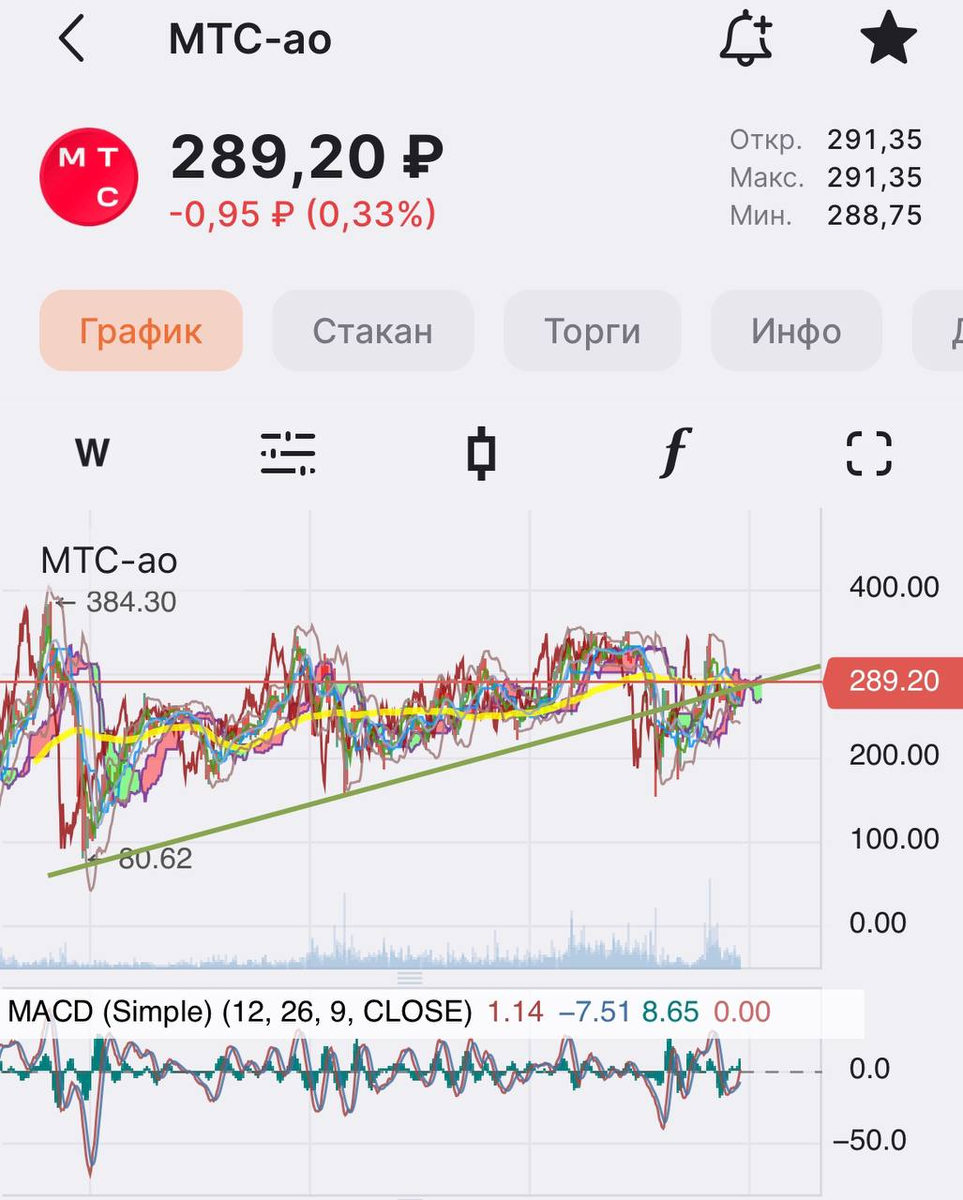Viewport: 963px width, 1200px height.
Task: Select the active График tab
Action: coord(140,330)
